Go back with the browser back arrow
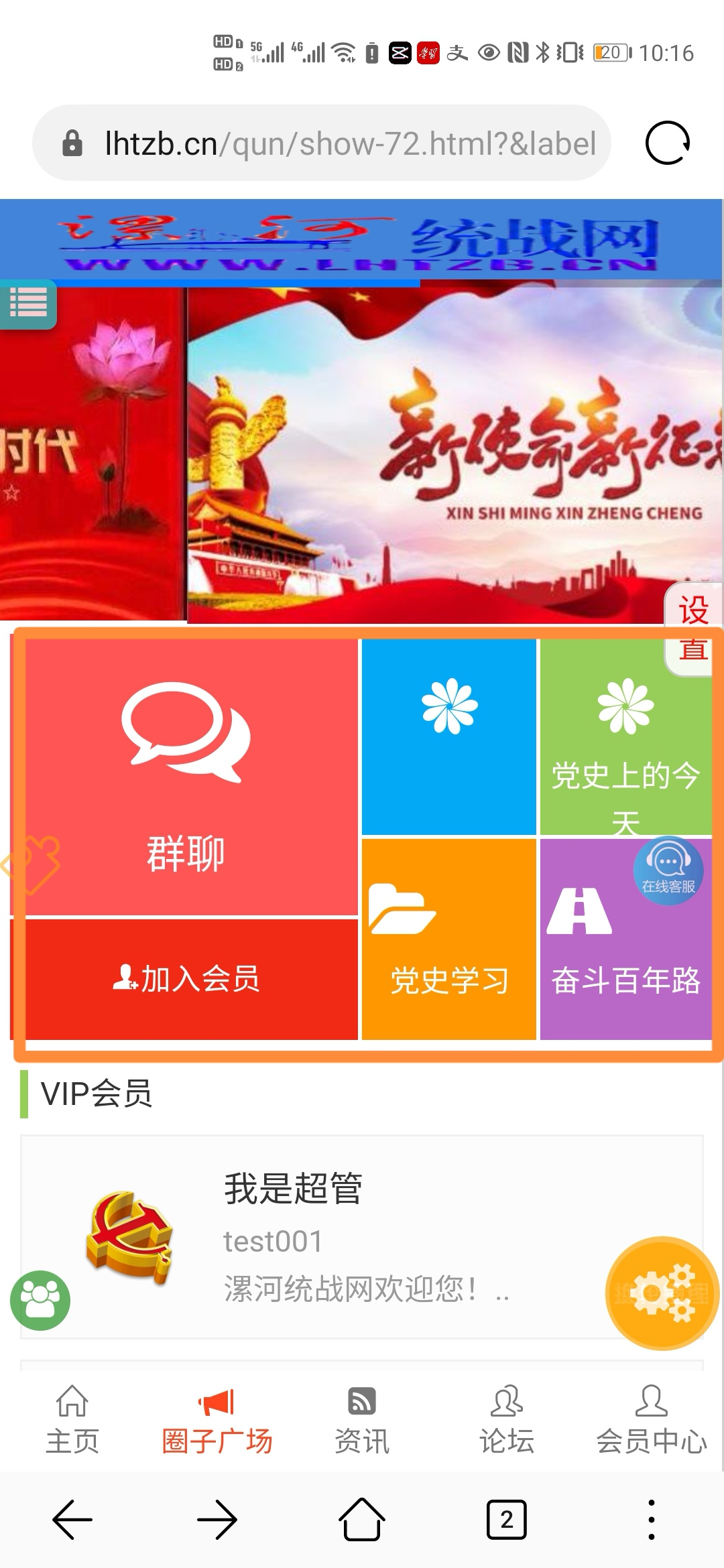 [x=72, y=1520]
